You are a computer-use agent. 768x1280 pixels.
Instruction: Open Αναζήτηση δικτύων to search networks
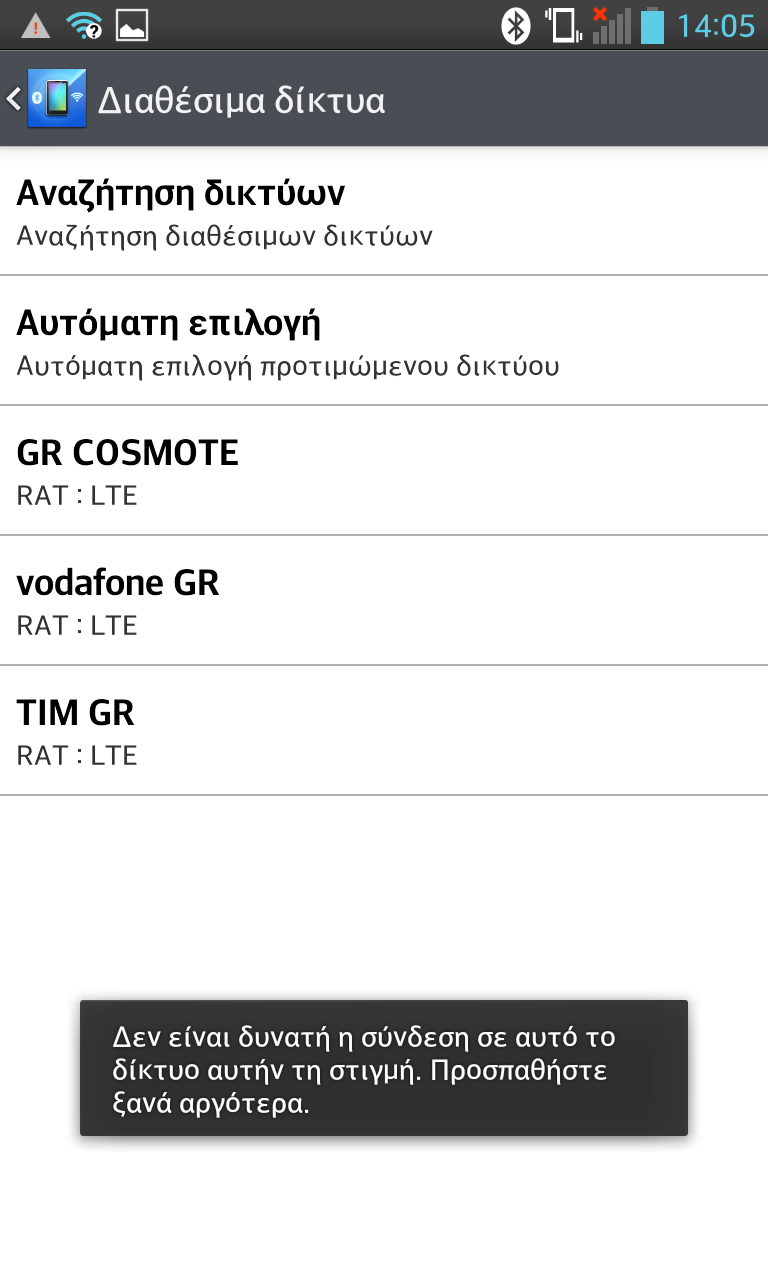tap(384, 211)
